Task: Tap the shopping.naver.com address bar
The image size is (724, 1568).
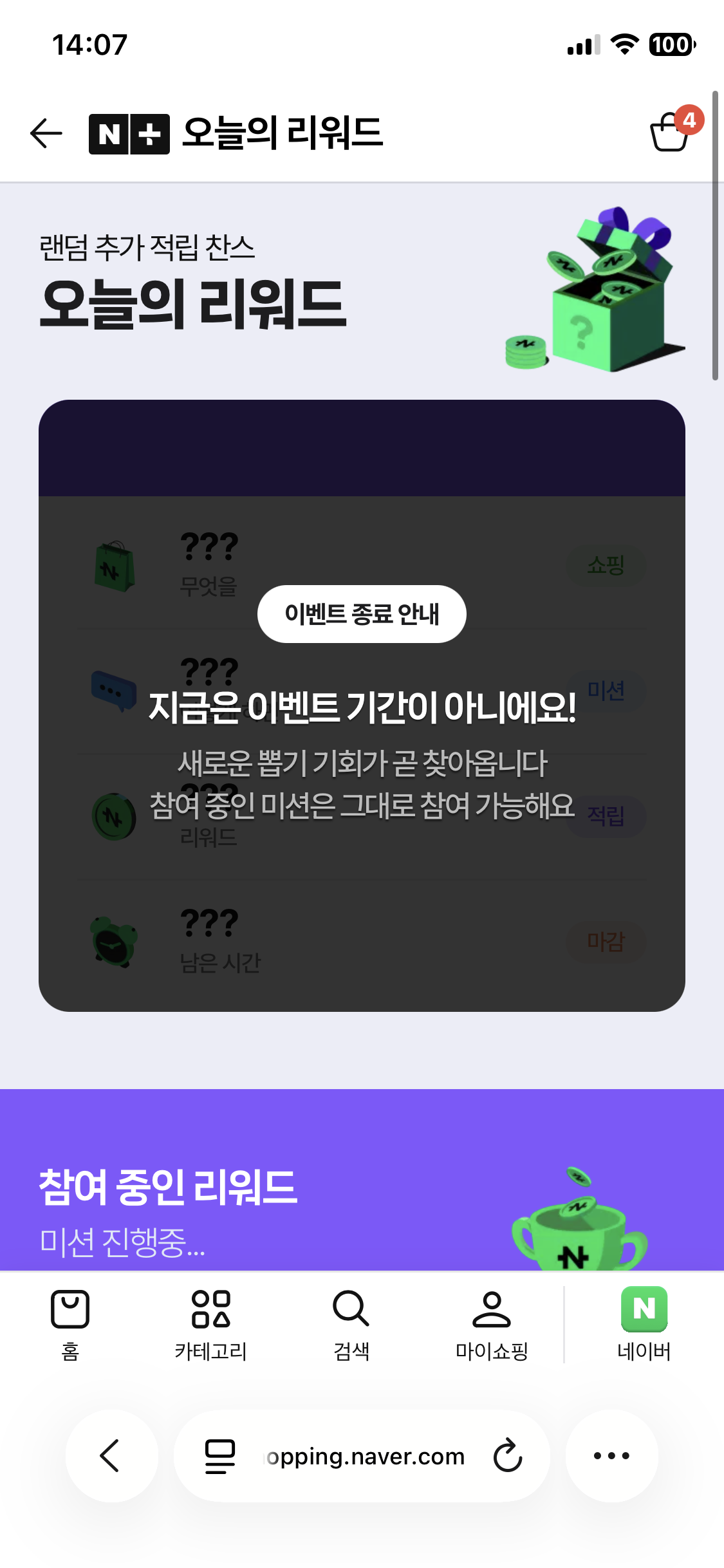Action: [x=362, y=1456]
